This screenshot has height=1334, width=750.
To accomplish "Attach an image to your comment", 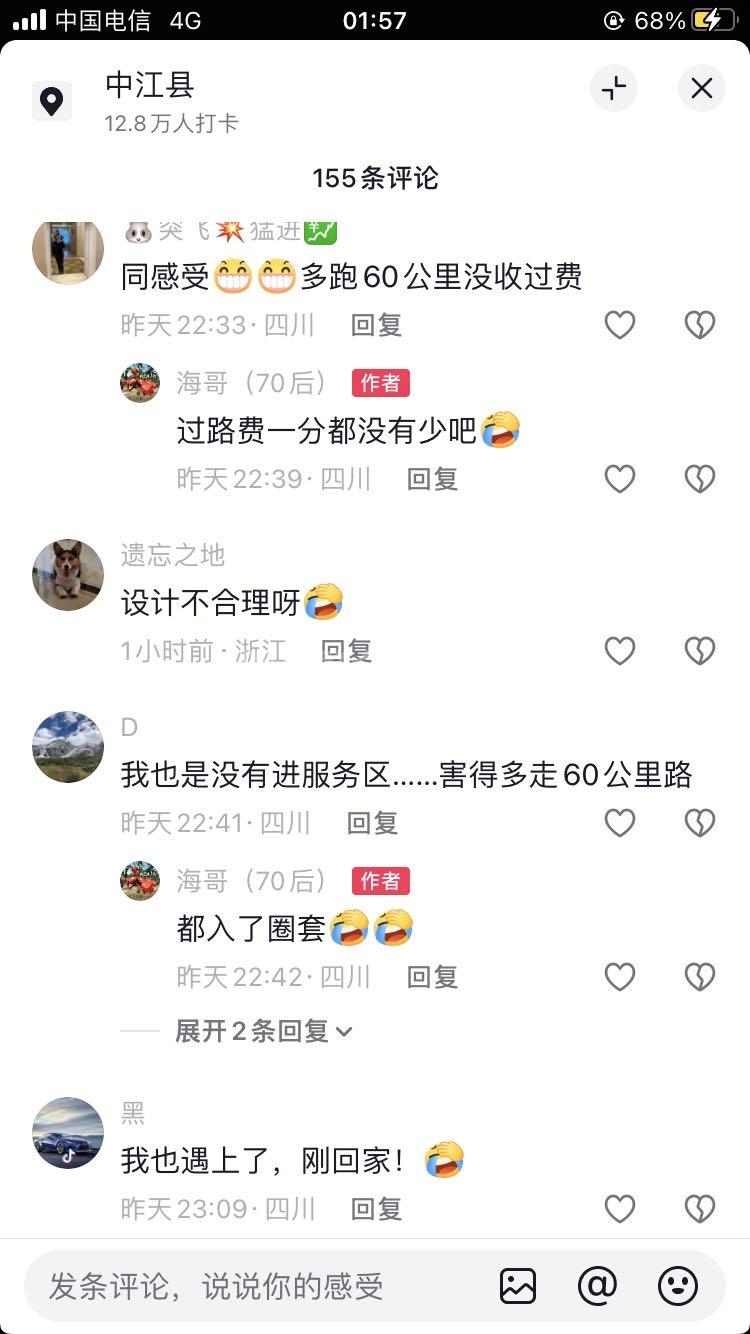I will point(518,1286).
